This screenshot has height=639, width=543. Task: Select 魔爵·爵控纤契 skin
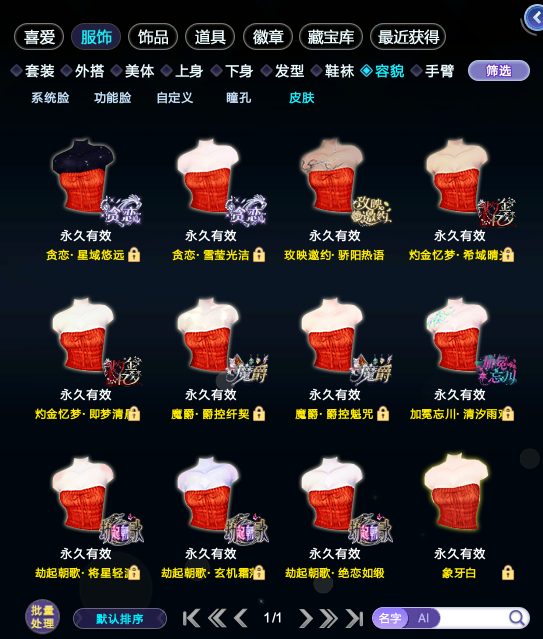[x=211, y=359]
